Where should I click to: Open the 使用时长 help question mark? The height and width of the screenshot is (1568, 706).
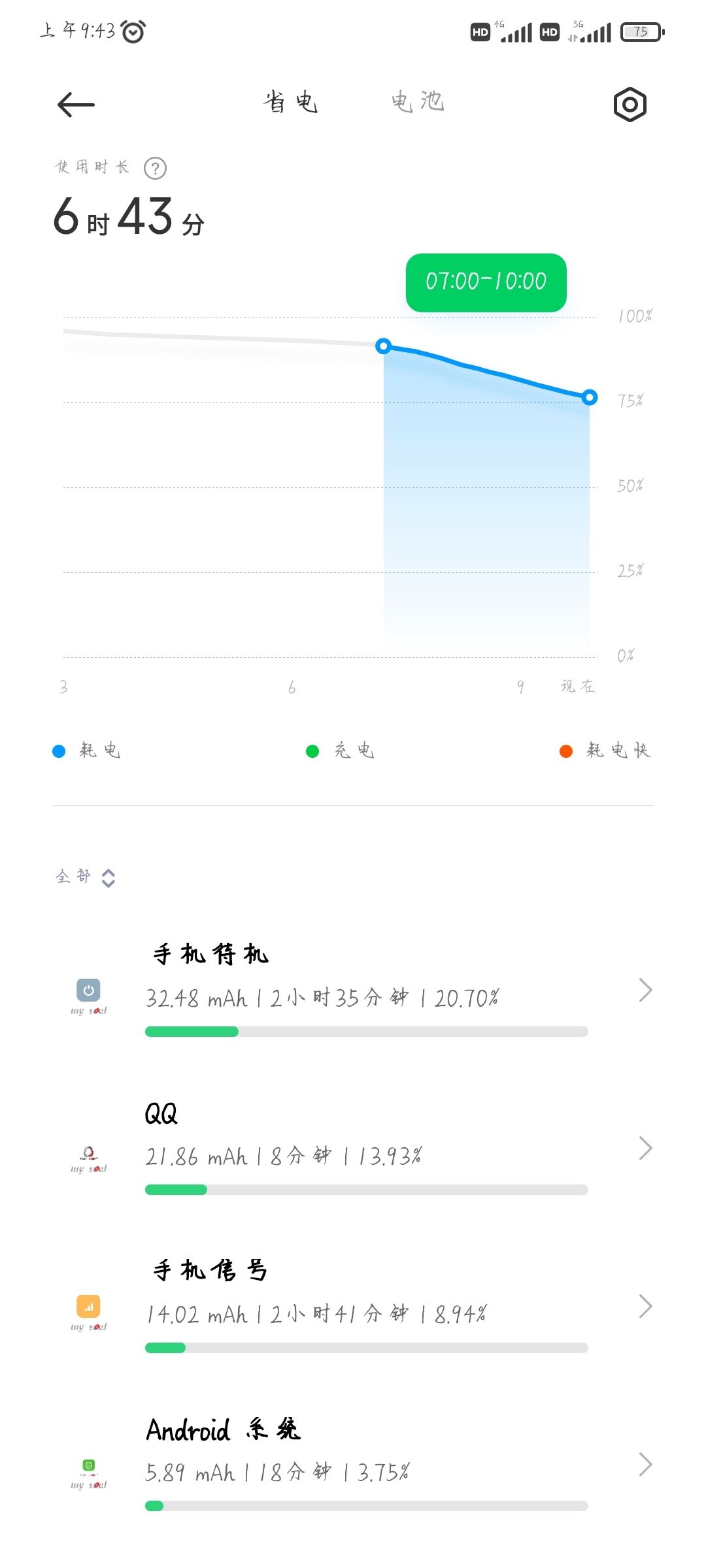click(156, 169)
